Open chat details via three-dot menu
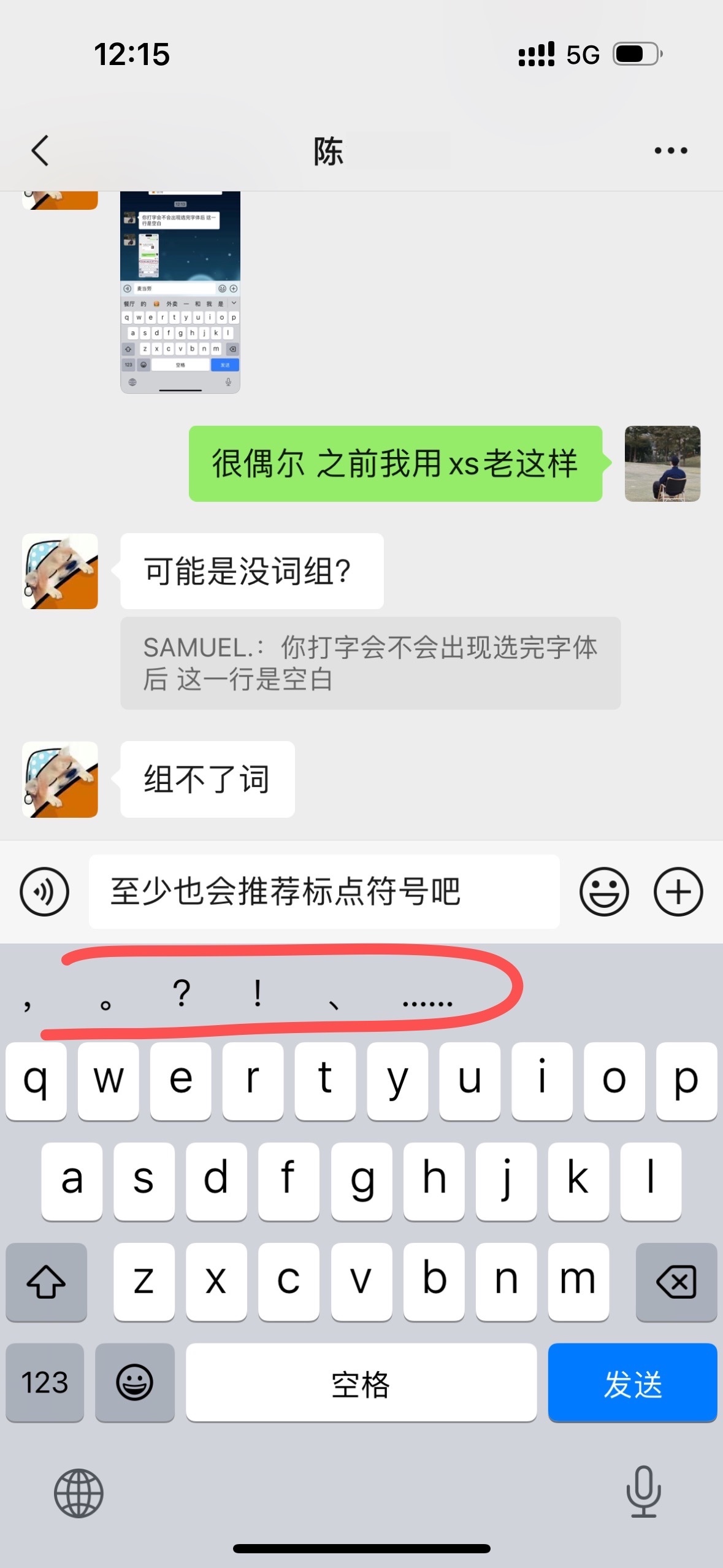This screenshot has height=1568, width=723. coord(670,150)
